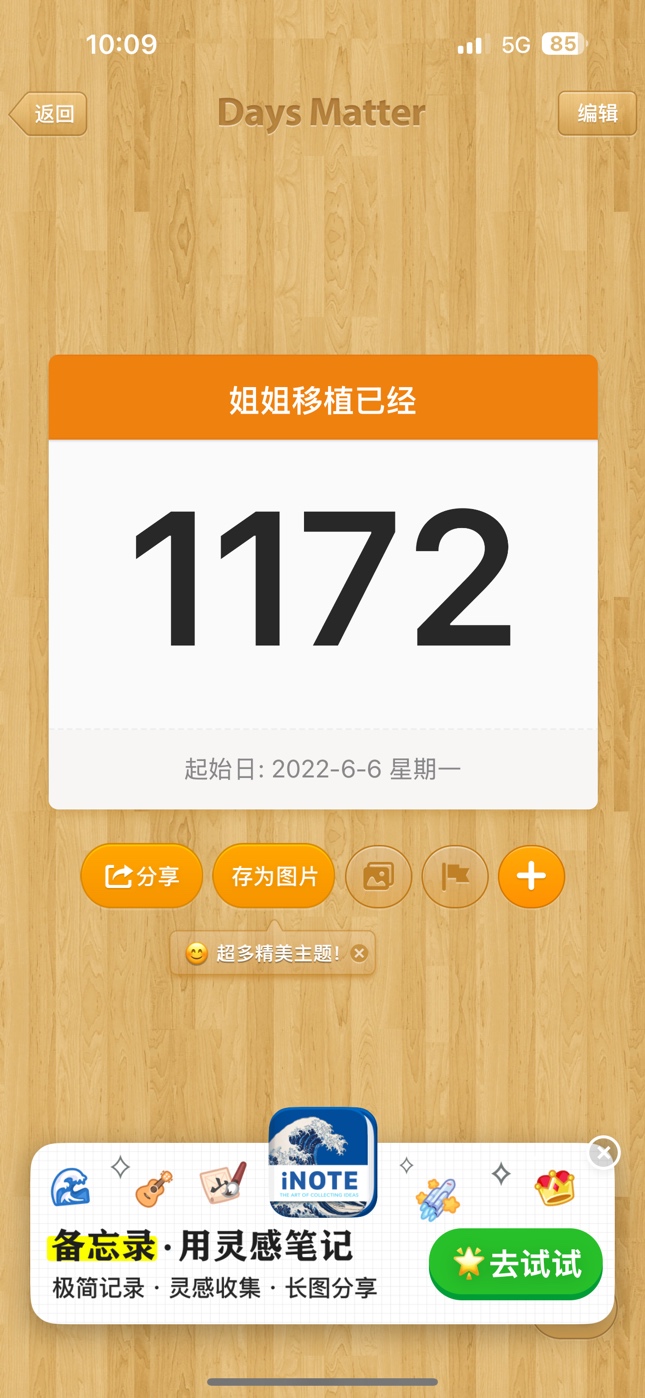Add a new event with the plus button
Image resolution: width=645 pixels, height=1398 pixels.
531,877
